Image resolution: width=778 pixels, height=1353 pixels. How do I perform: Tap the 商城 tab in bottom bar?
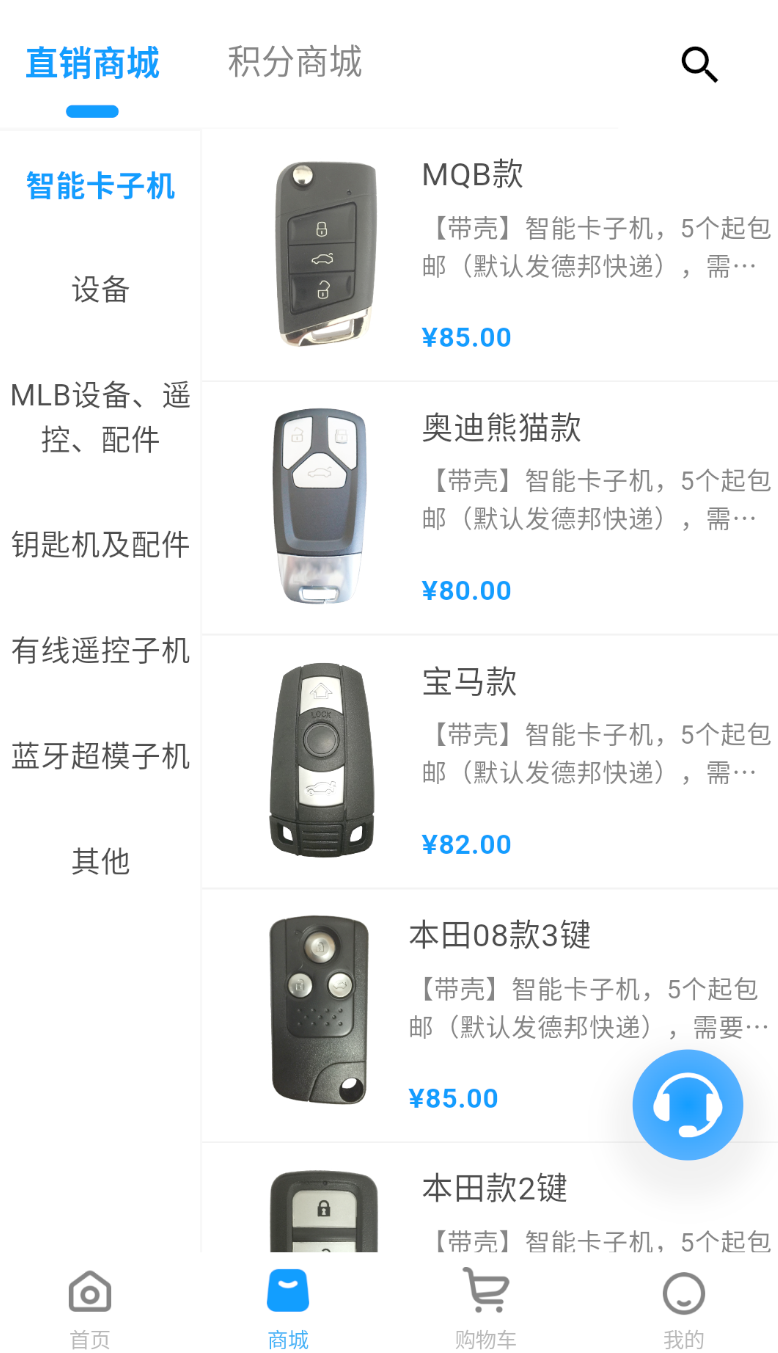(288, 1310)
